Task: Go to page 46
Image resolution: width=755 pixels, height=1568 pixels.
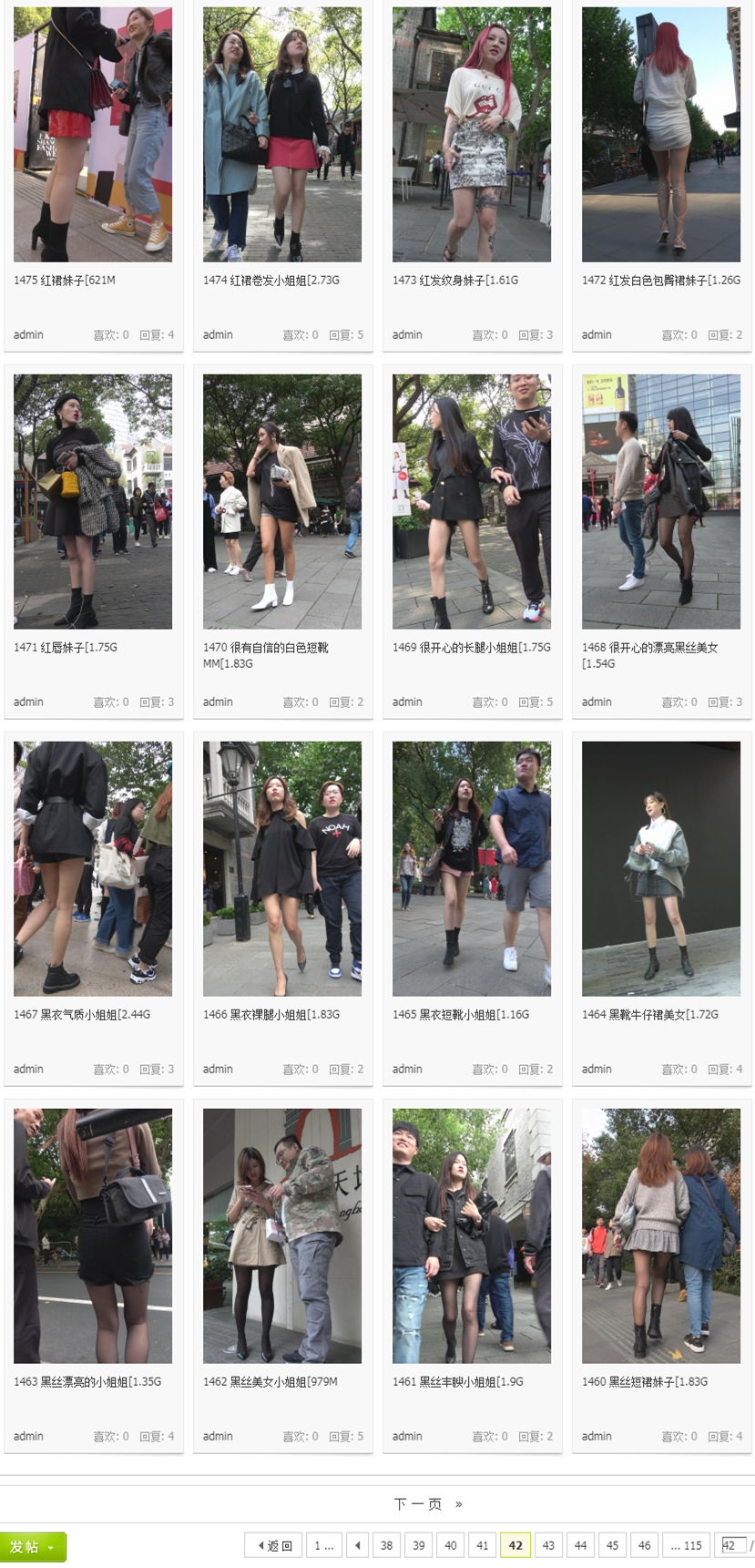Action: click(x=644, y=1546)
